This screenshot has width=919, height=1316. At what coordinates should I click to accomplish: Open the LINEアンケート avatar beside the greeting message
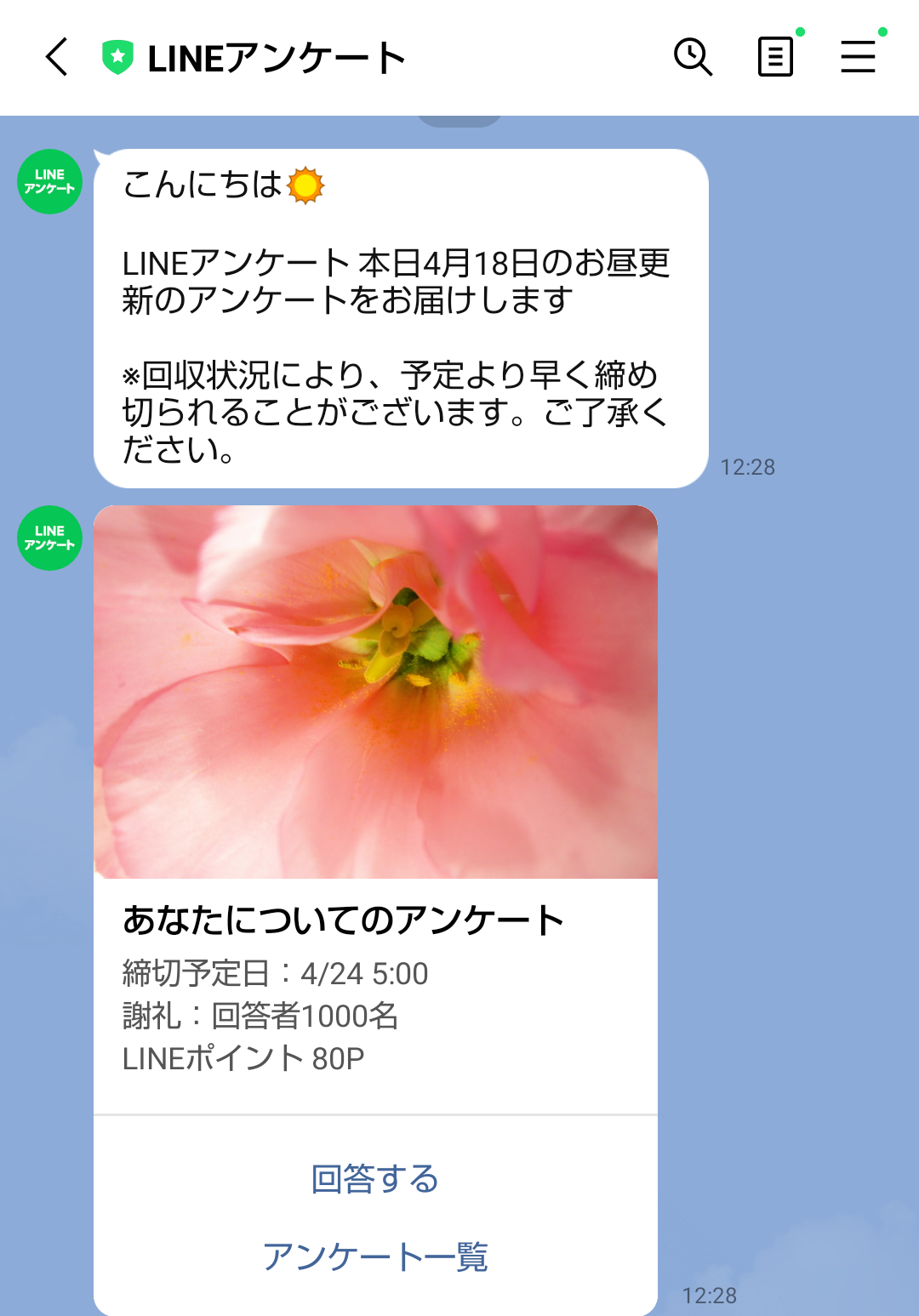click(50, 181)
